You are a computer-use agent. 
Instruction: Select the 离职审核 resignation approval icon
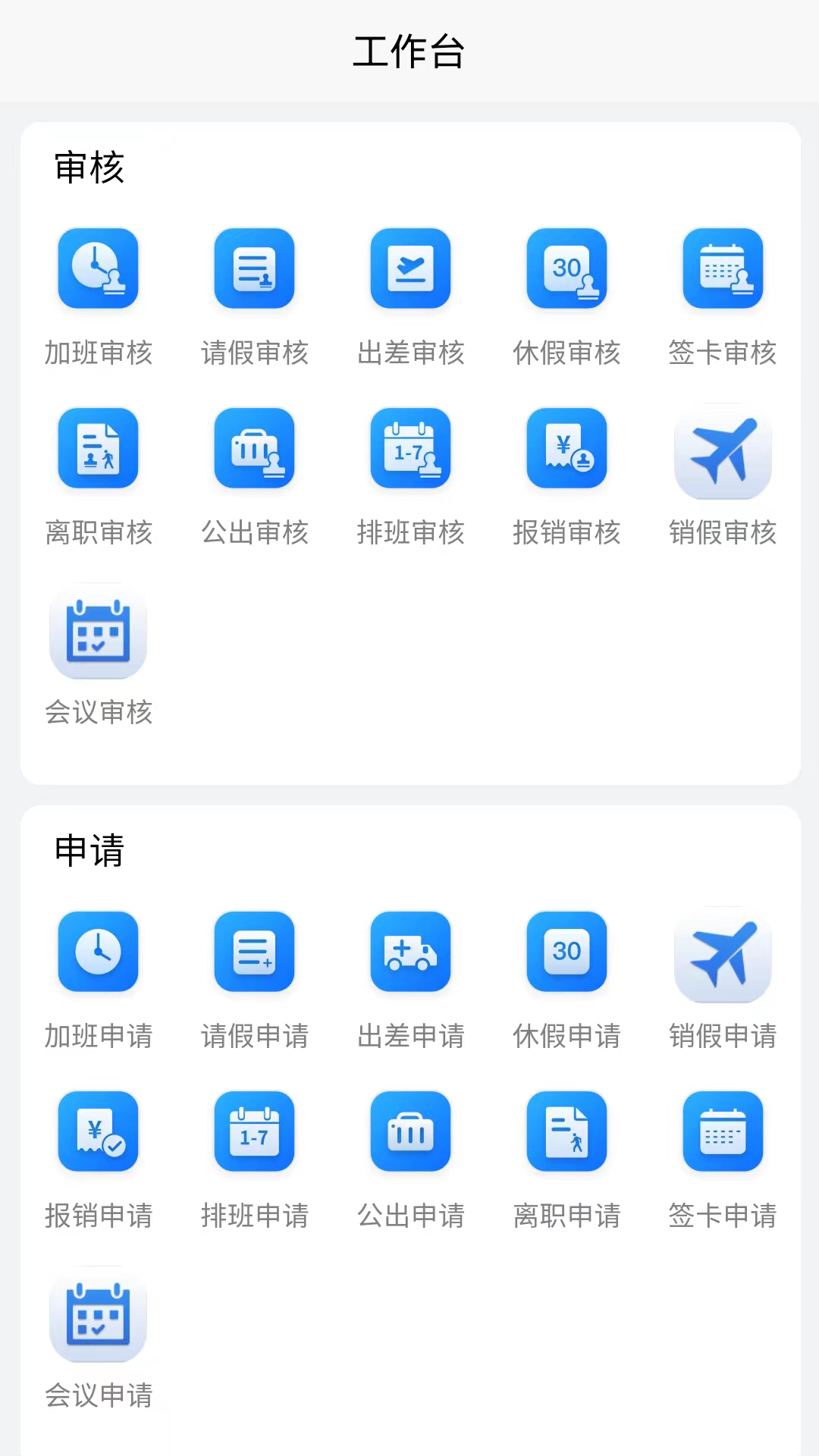point(98,450)
